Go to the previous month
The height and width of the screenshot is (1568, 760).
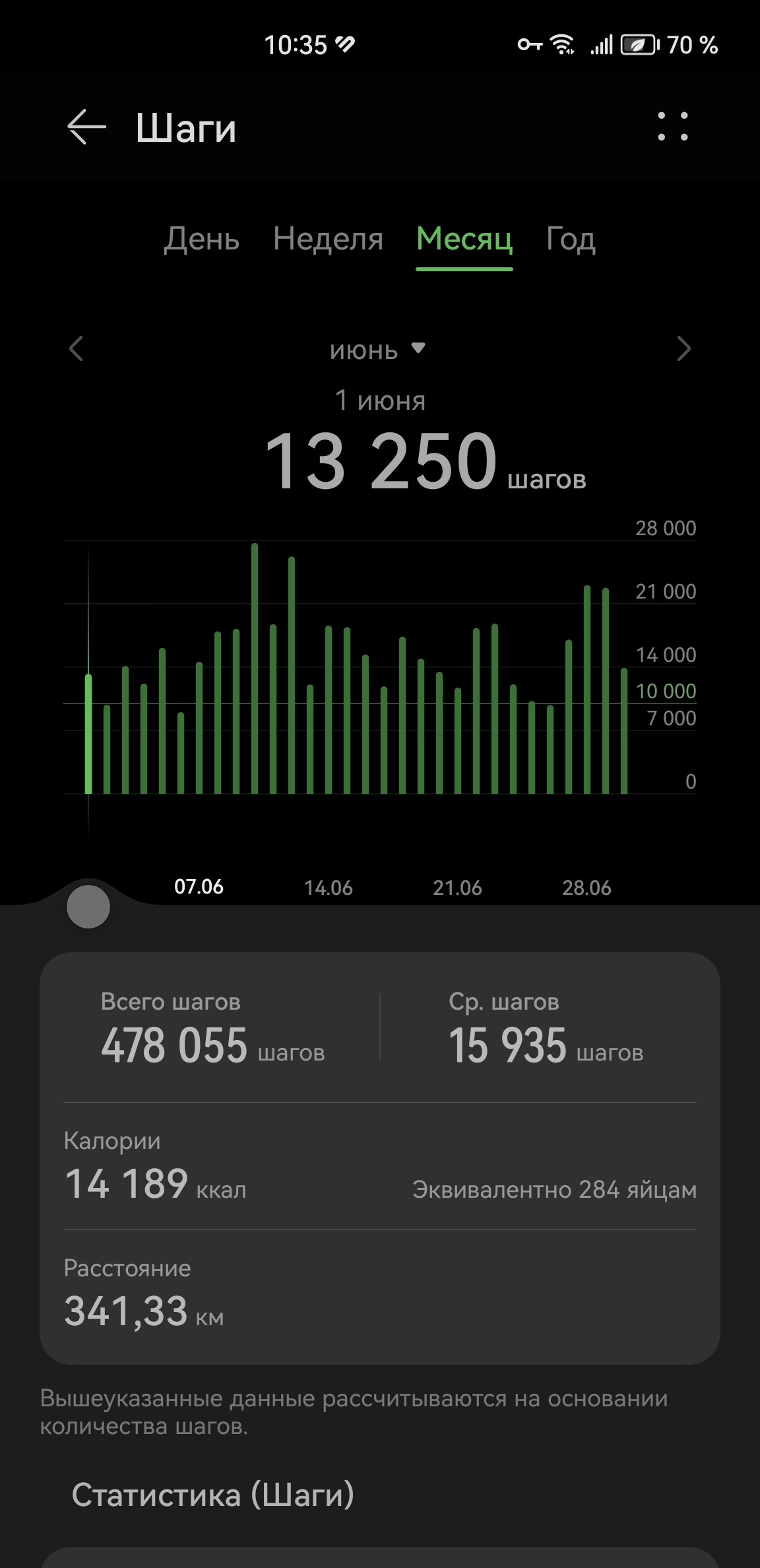(x=76, y=348)
